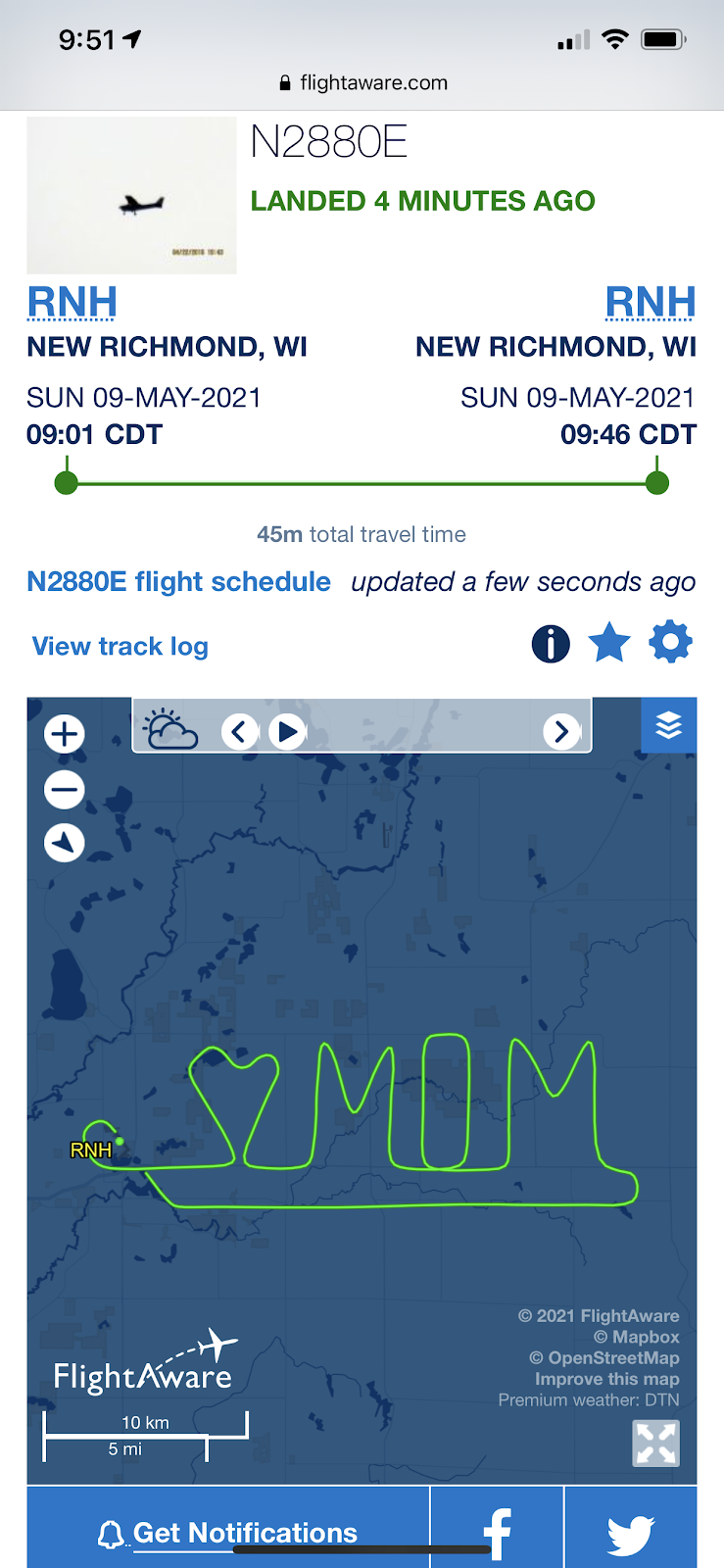Open the aircraft photo thumbnail
This screenshot has height=1568, width=724.
click(131, 195)
